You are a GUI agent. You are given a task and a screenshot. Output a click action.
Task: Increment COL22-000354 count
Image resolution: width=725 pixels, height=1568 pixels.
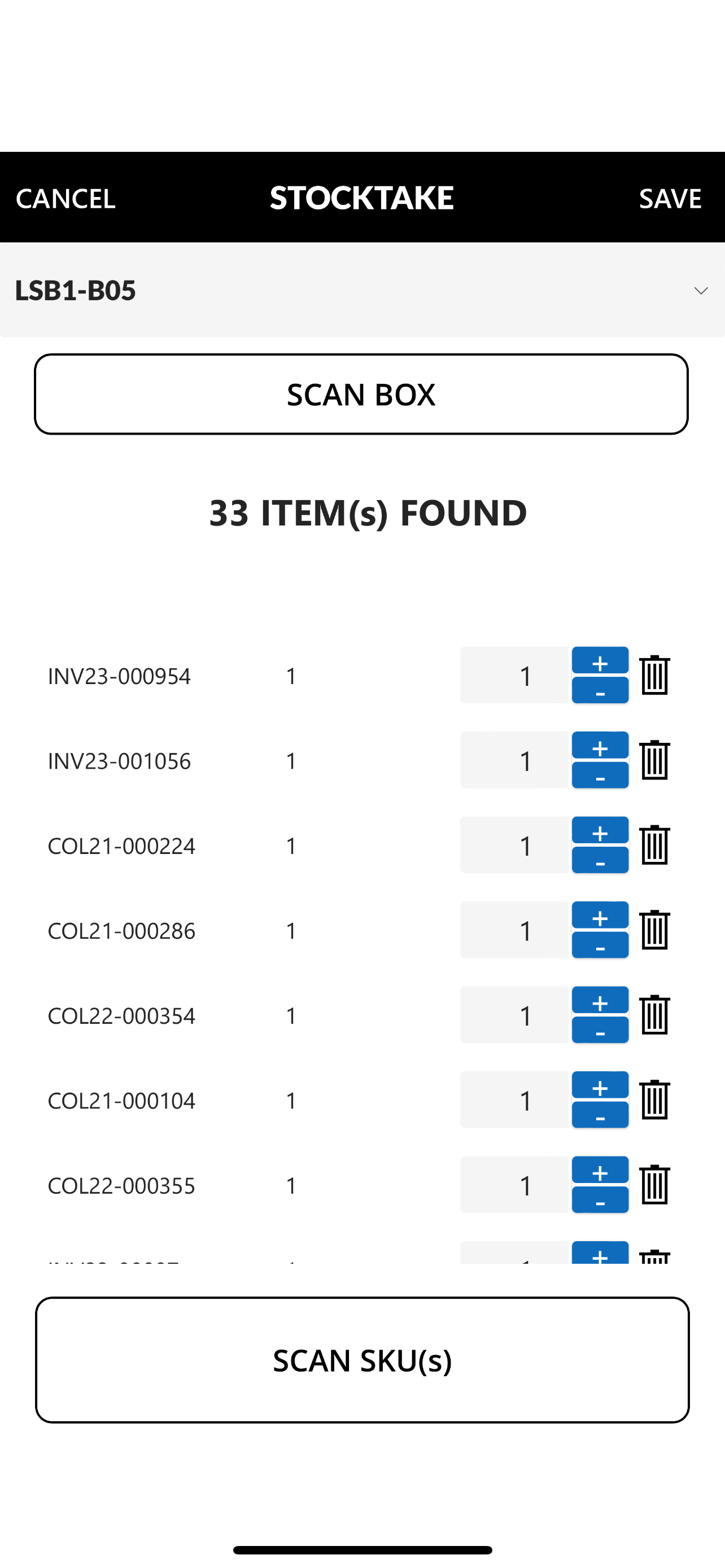(600, 1000)
